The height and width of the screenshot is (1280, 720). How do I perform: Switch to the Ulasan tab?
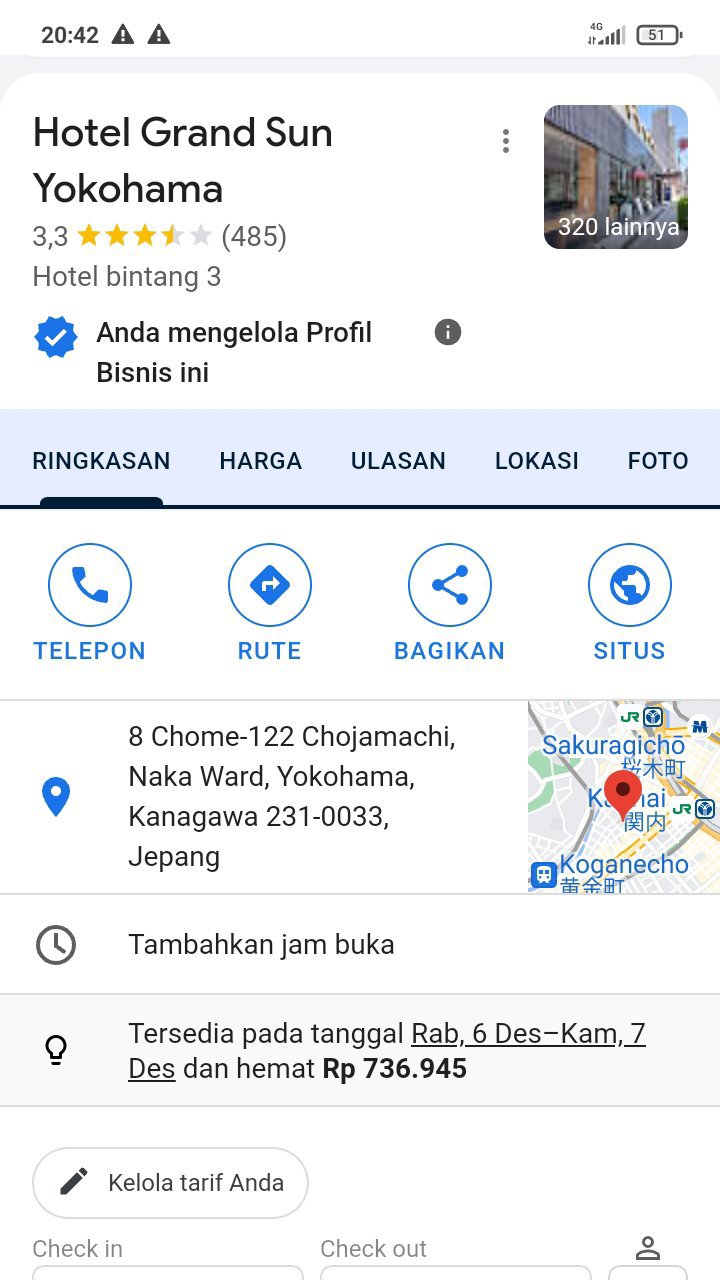398,461
